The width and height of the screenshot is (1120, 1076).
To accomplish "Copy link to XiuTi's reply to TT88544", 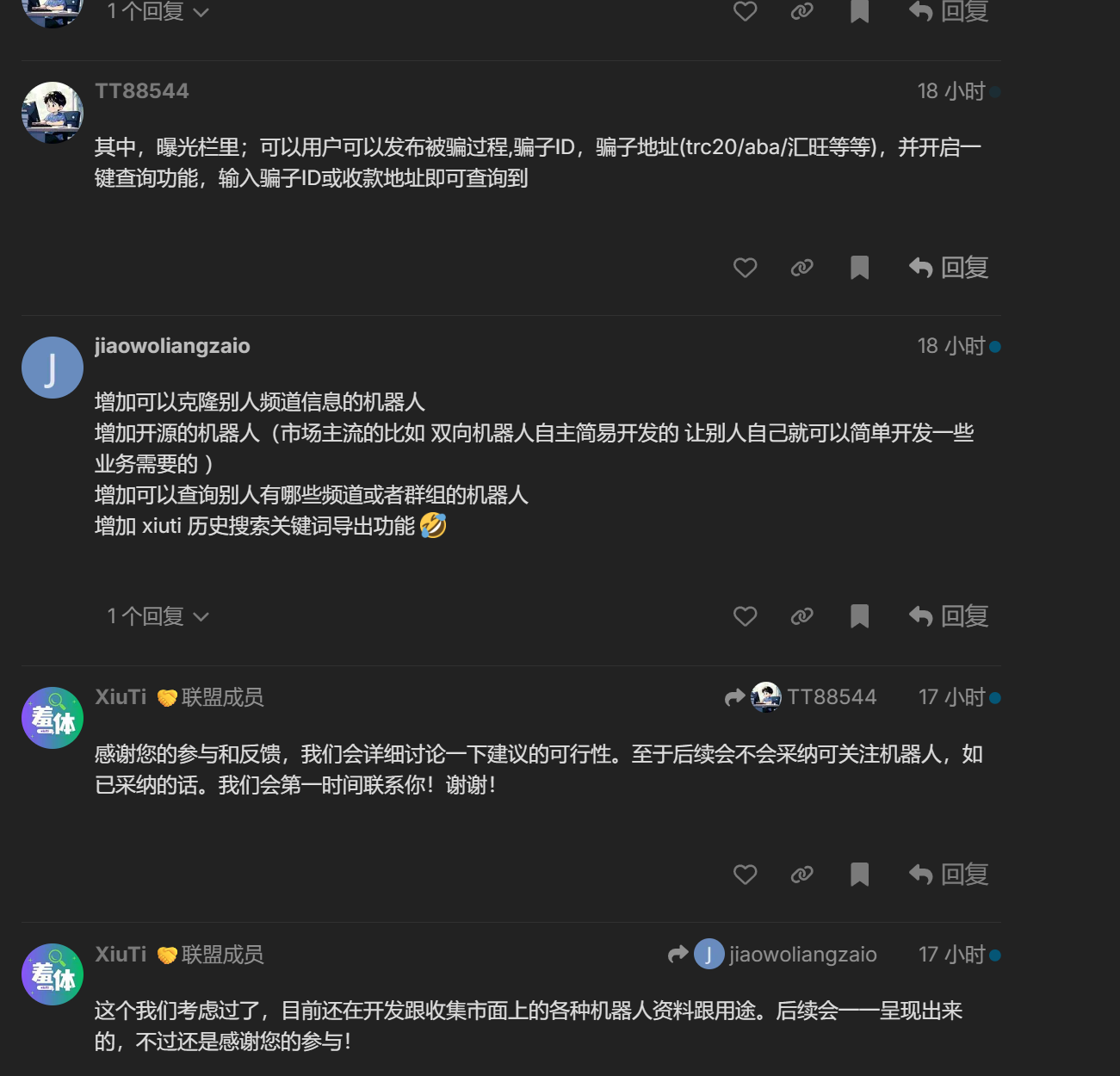I will [801, 875].
